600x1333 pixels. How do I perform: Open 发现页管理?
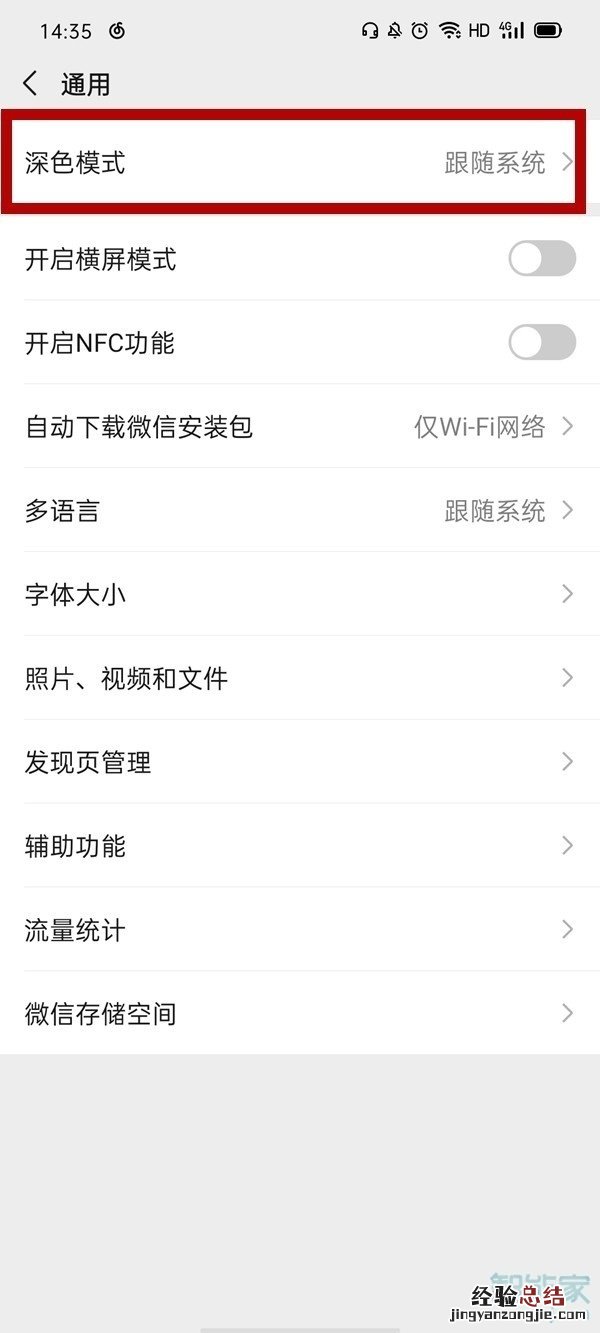(x=300, y=763)
